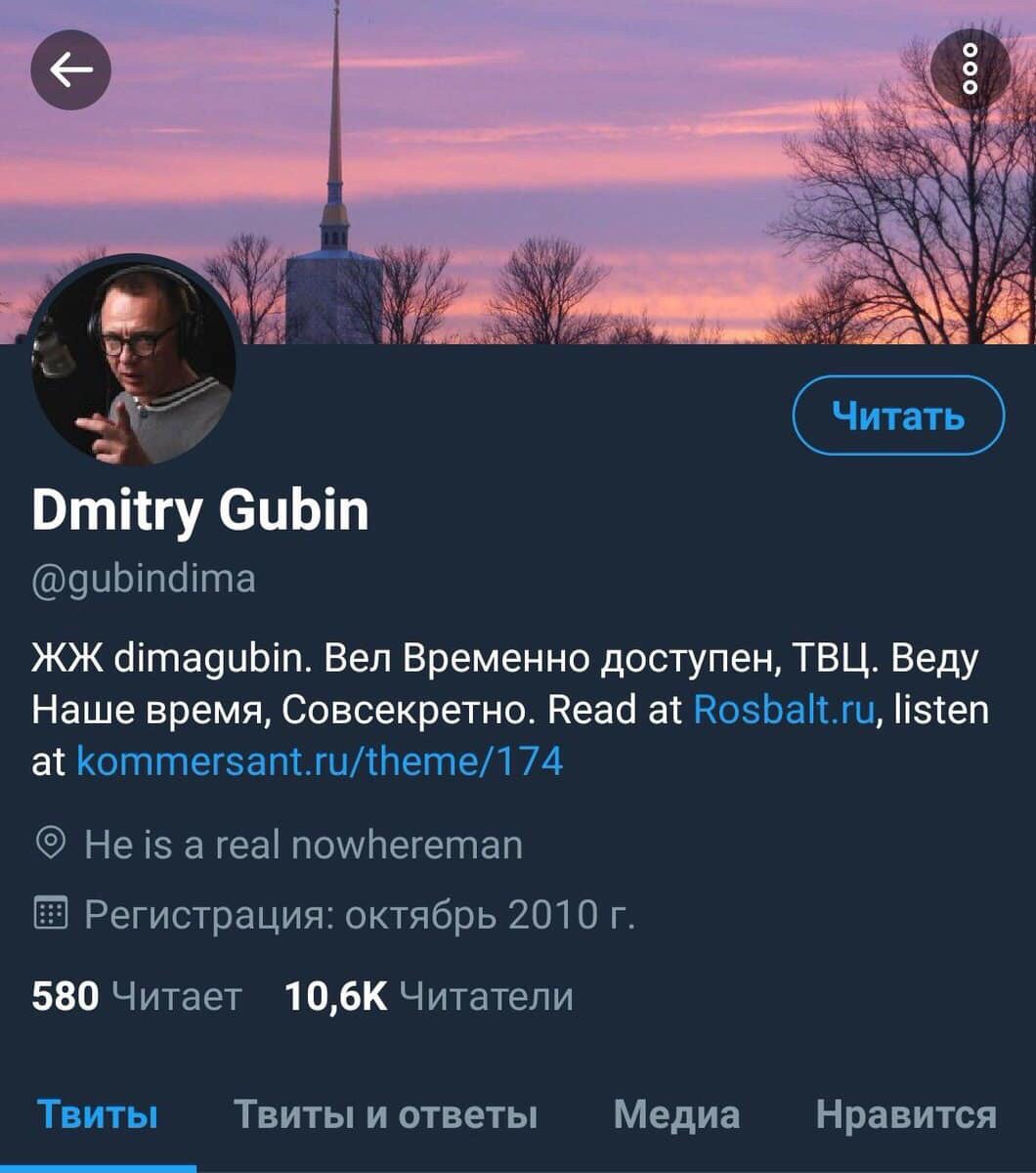Go back using the arrow icon
Viewport: 1036px width, 1173px height.
(x=70, y=69)
